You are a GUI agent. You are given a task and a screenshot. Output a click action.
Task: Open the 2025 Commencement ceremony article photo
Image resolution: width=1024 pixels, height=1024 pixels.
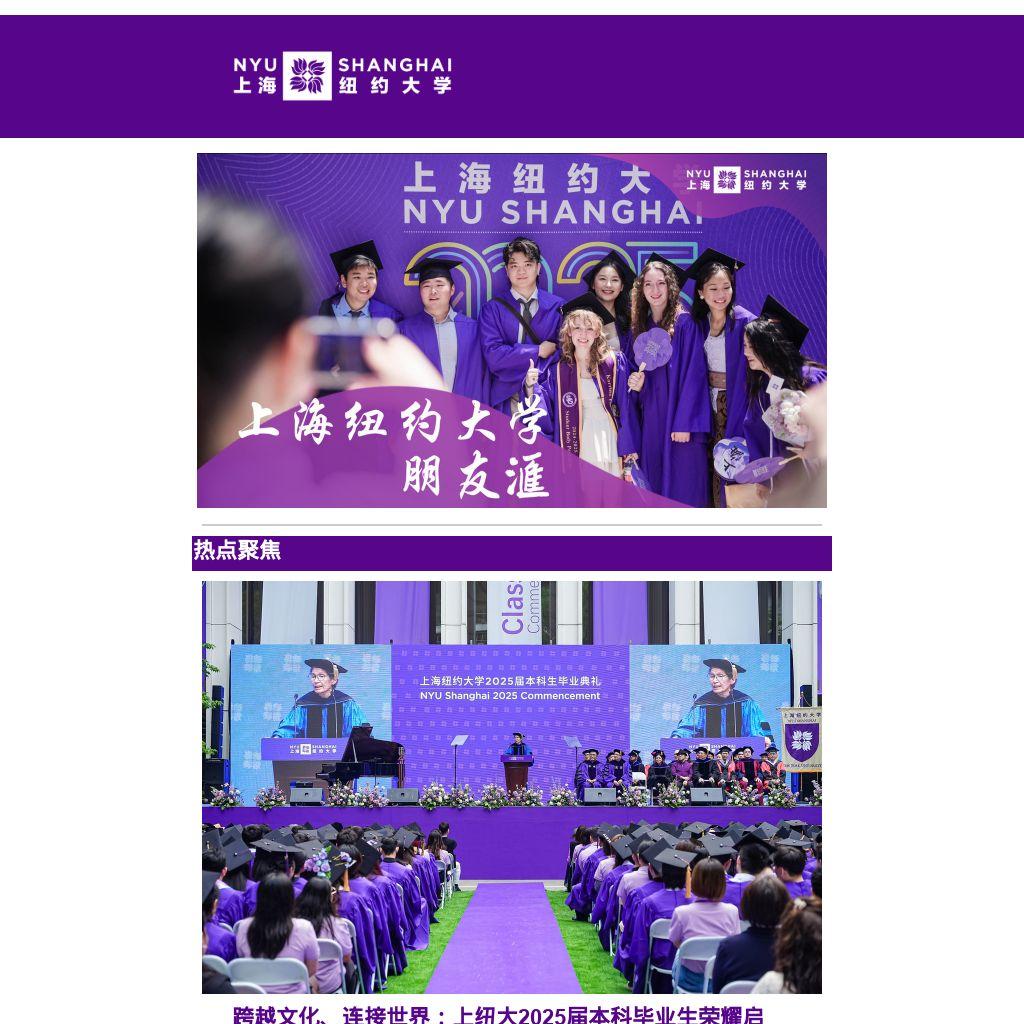coord(512,787)
